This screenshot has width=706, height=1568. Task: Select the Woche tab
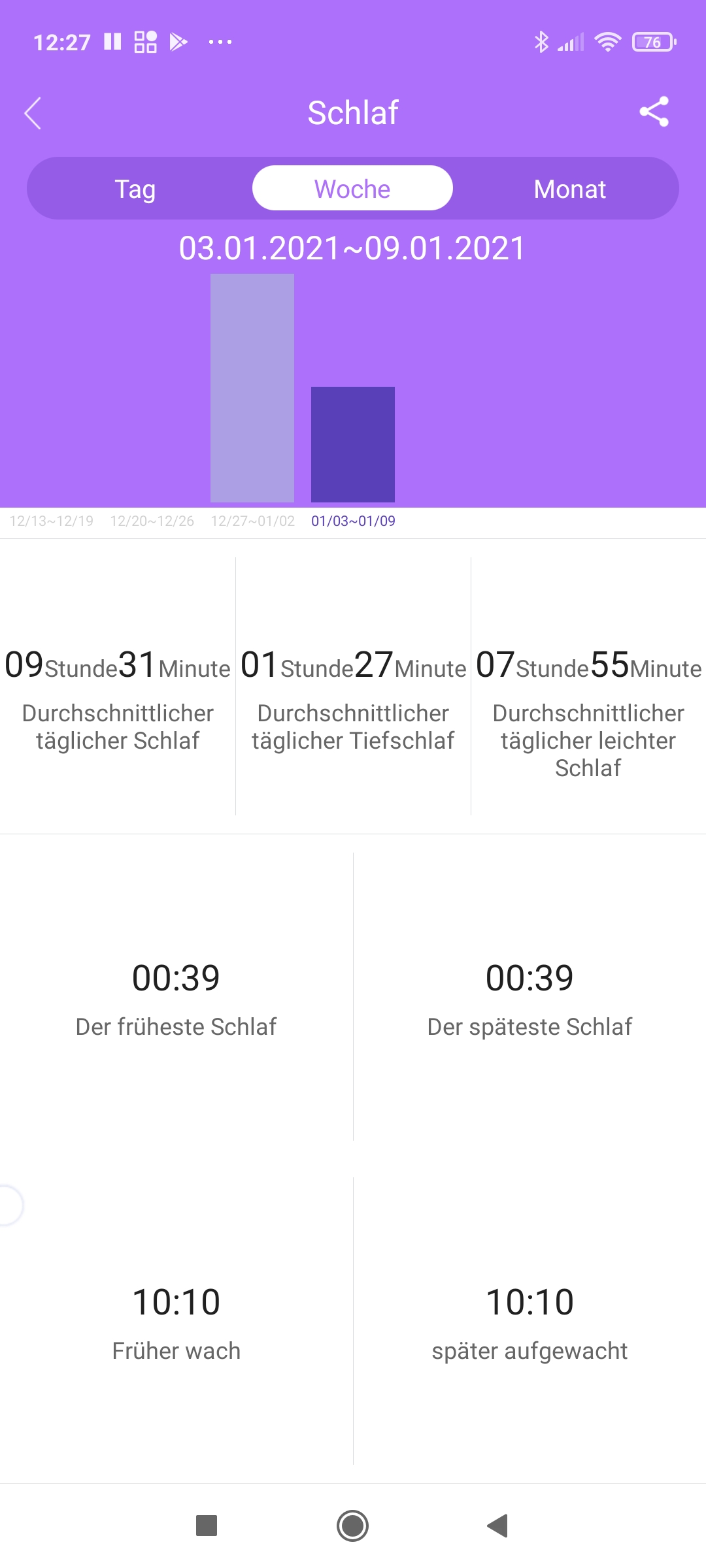352,188
